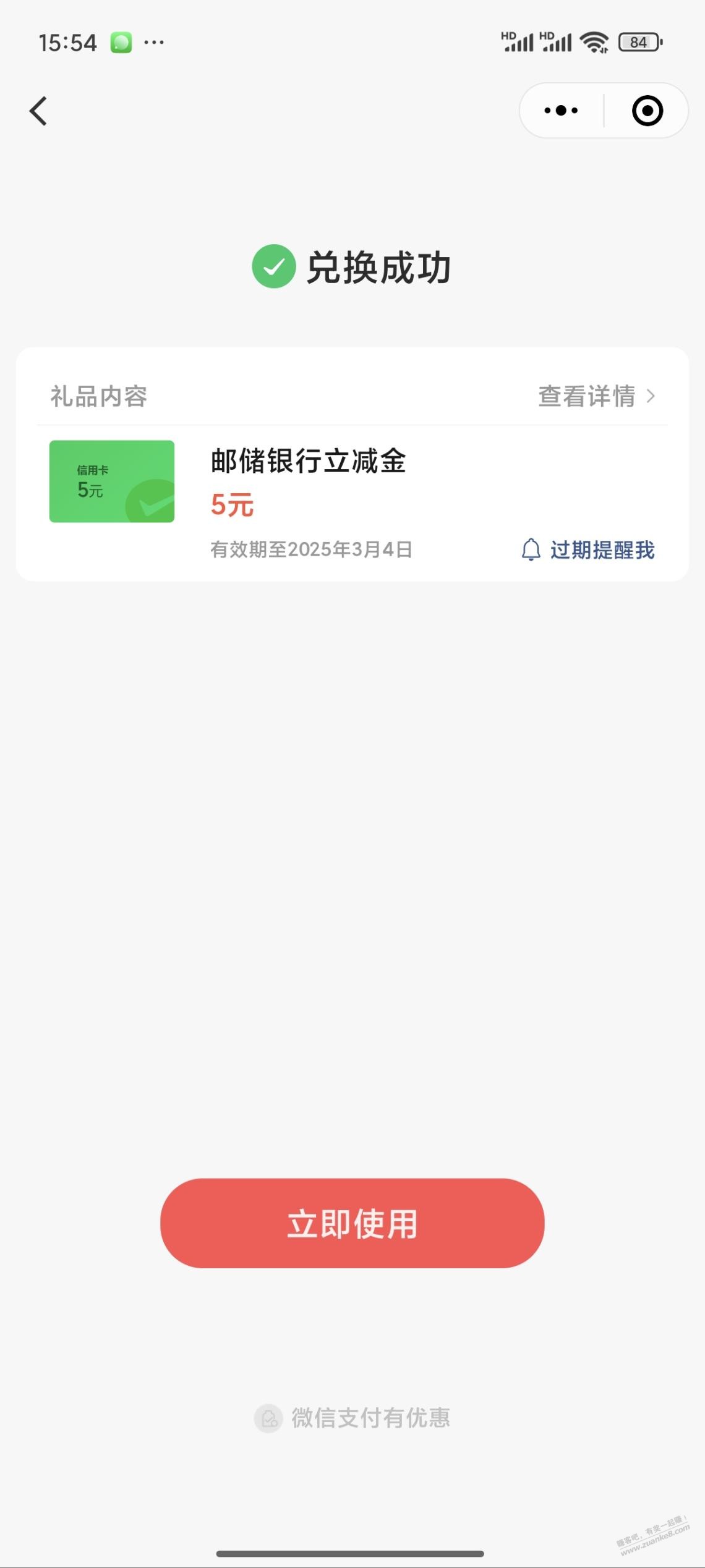The width and height of the screenshot is (705, 1568).
Task: Go back using the top-left arrow
Action: click(38, 111)
